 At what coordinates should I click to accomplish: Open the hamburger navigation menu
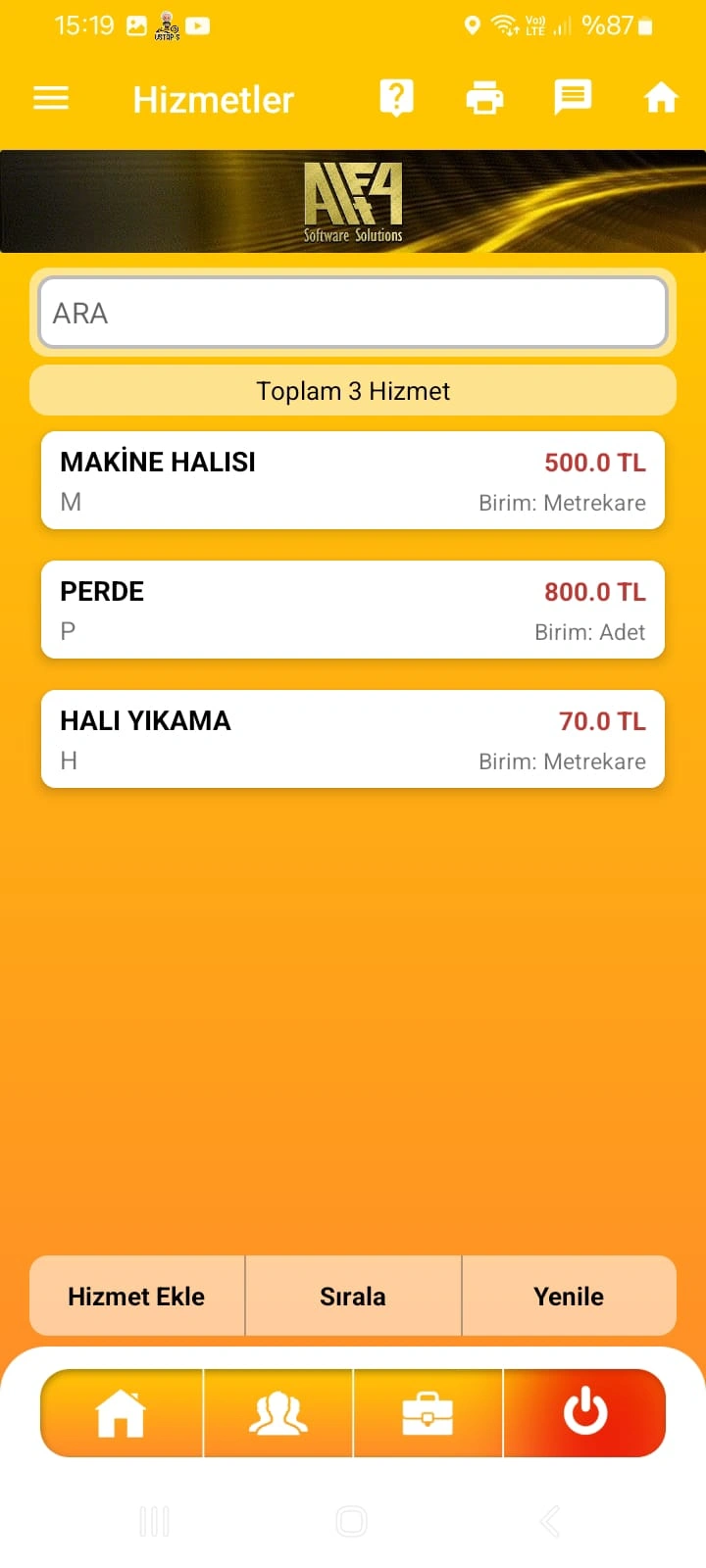[x=50, y=97]
